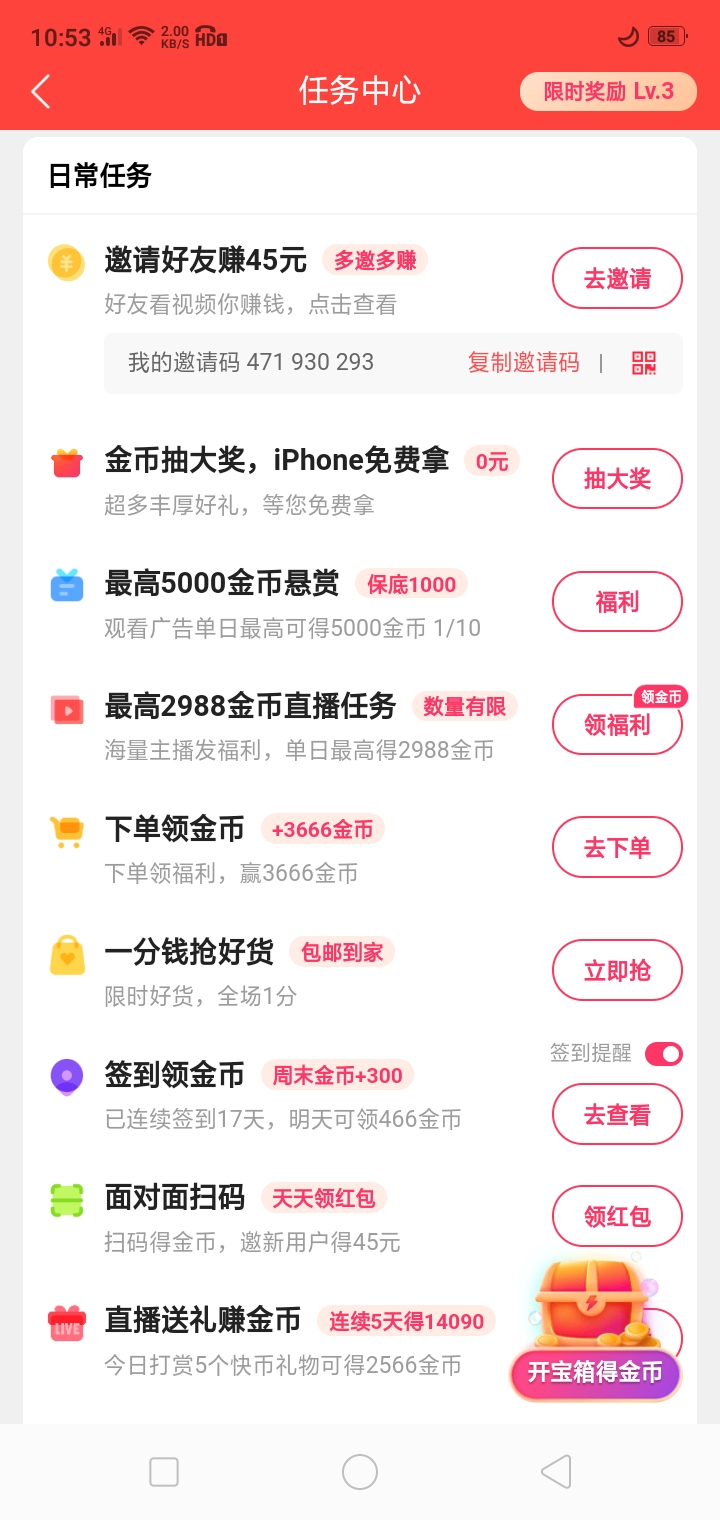Tap the 领福利 button
The image size is (720, 1520).
pos(616,724)
